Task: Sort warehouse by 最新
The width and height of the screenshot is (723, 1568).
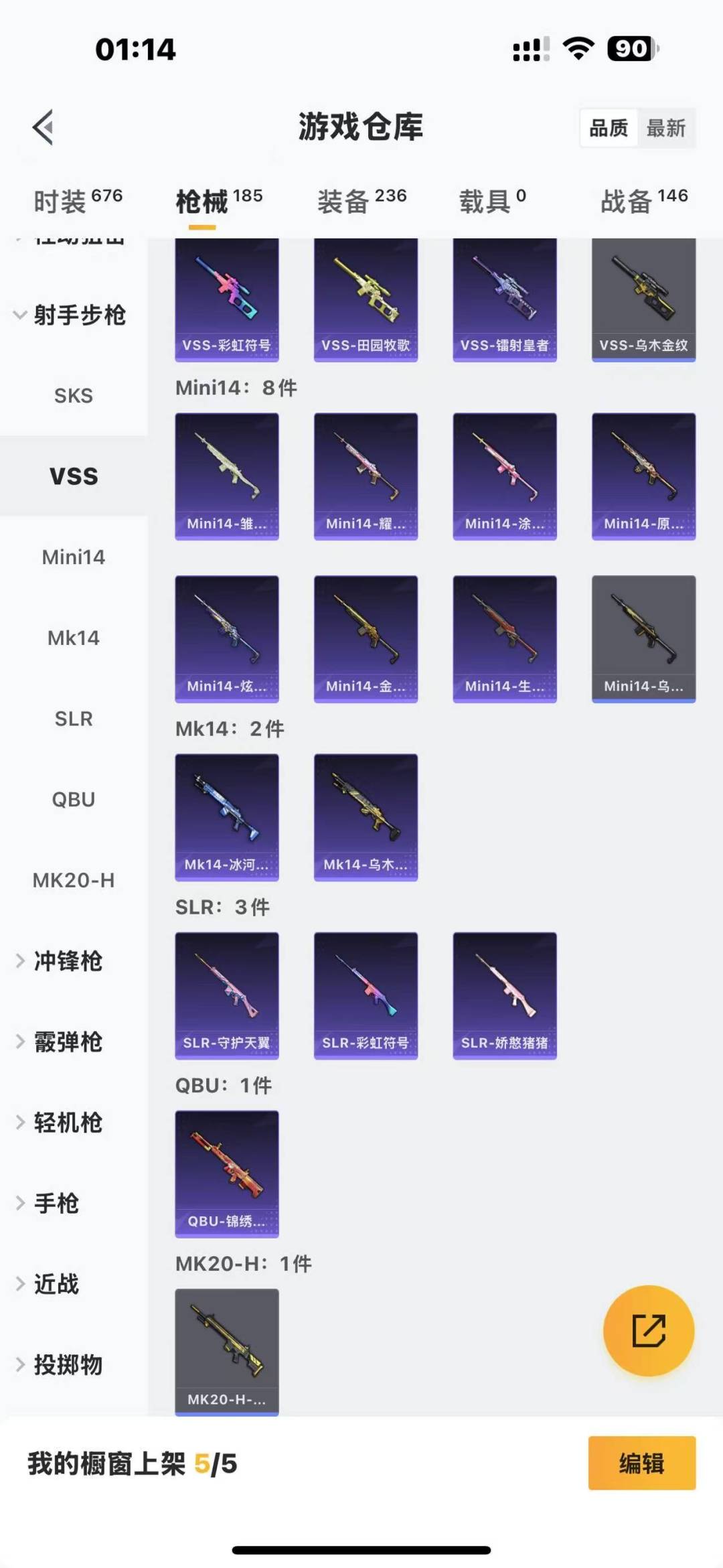Action: tap(665, 128)
